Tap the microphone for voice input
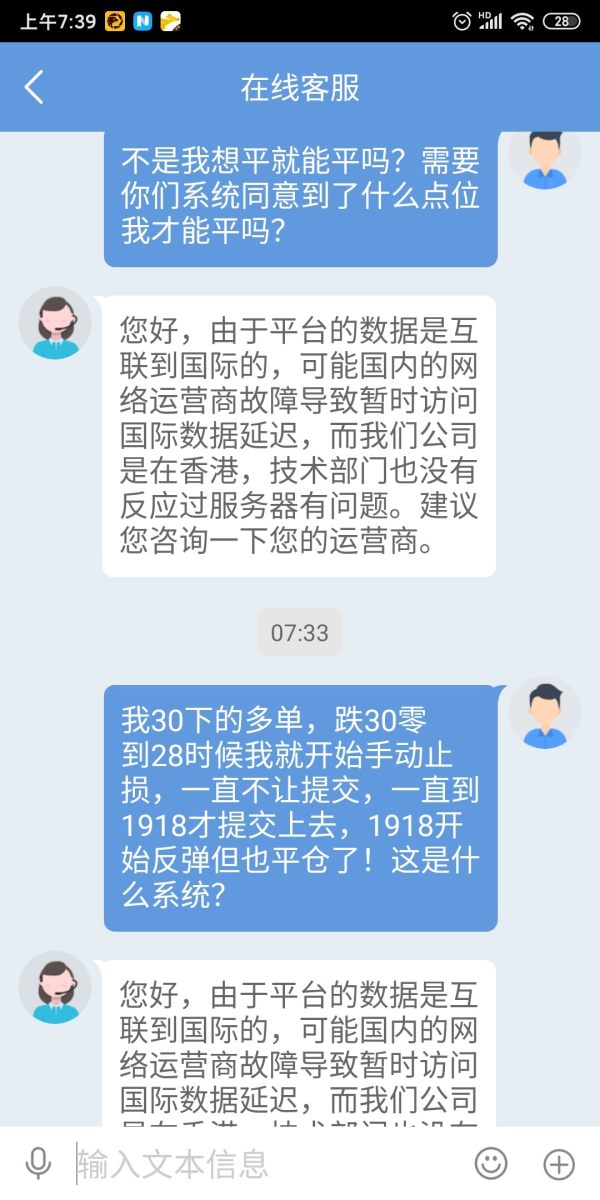Image resolution: width=600 pixels, height=1200 pixels. coord(38,1163)
